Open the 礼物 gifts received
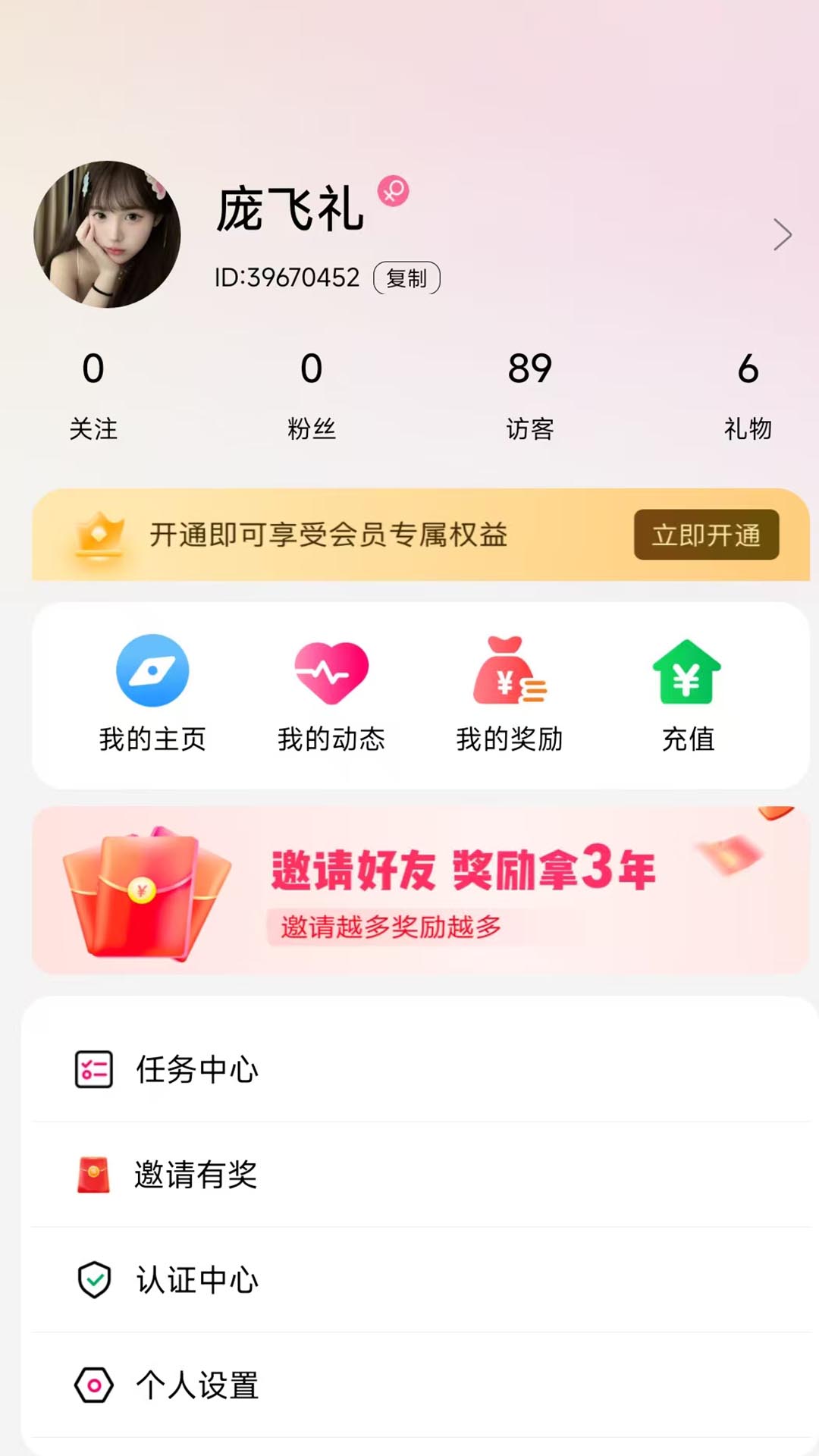The width and height of the screenshot is (819, 1456). 747,394
